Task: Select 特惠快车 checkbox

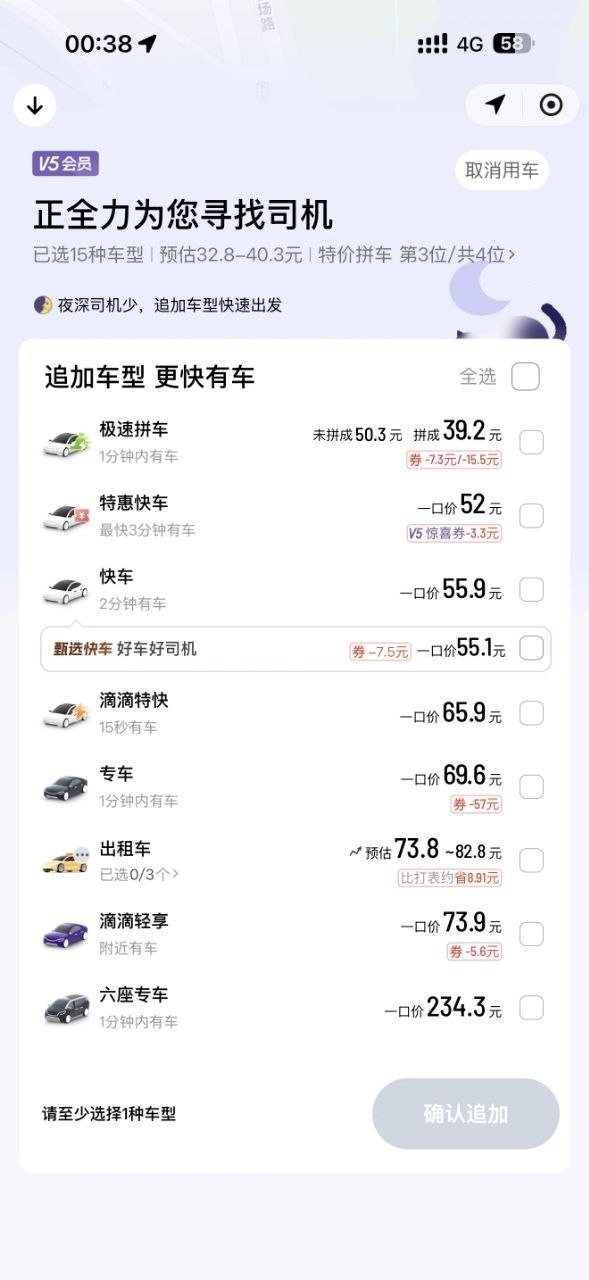Action: click(x=531, y=515)
